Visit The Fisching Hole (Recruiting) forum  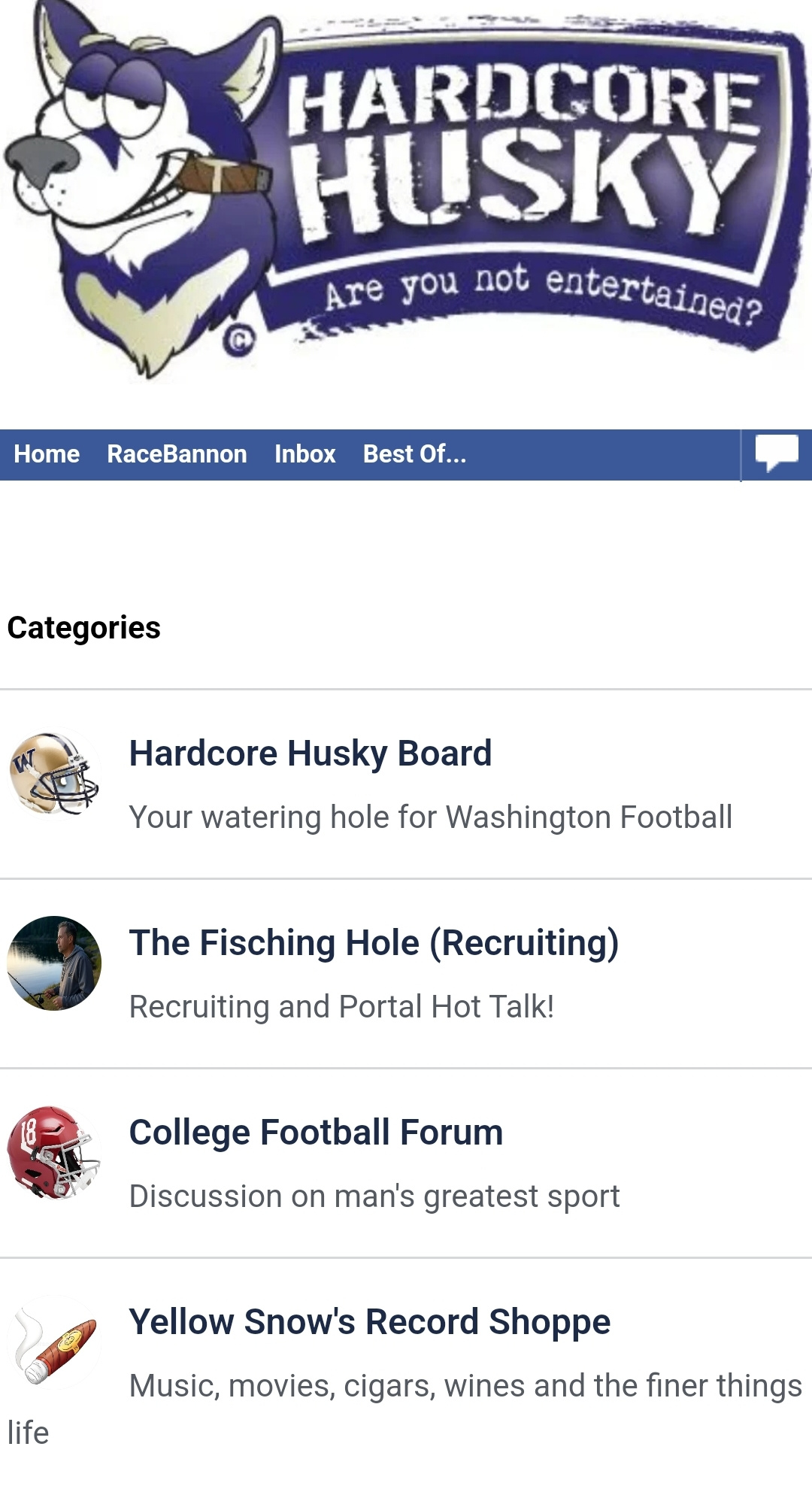click(376, 942)
